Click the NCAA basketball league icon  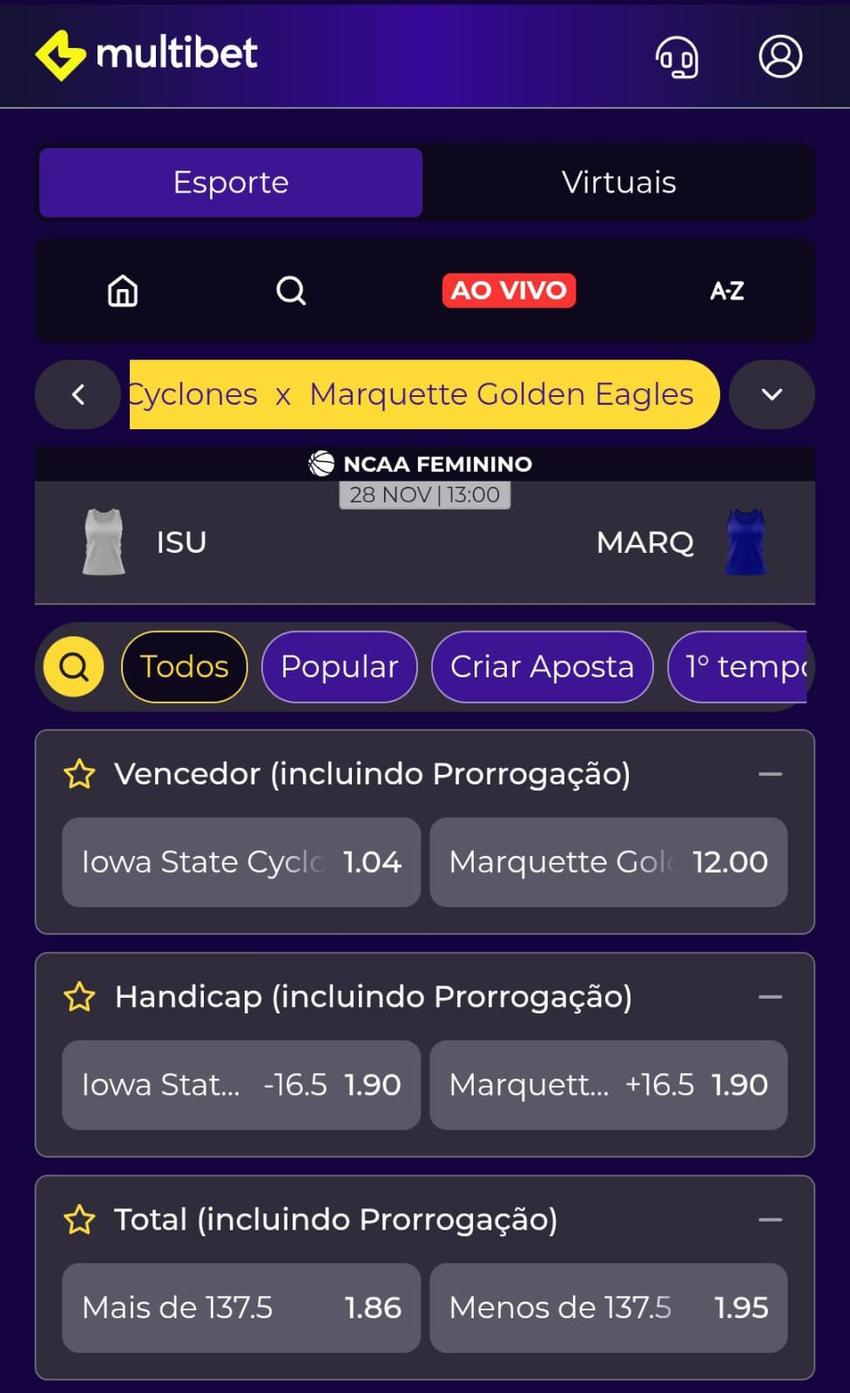click(x=319, y=462)
